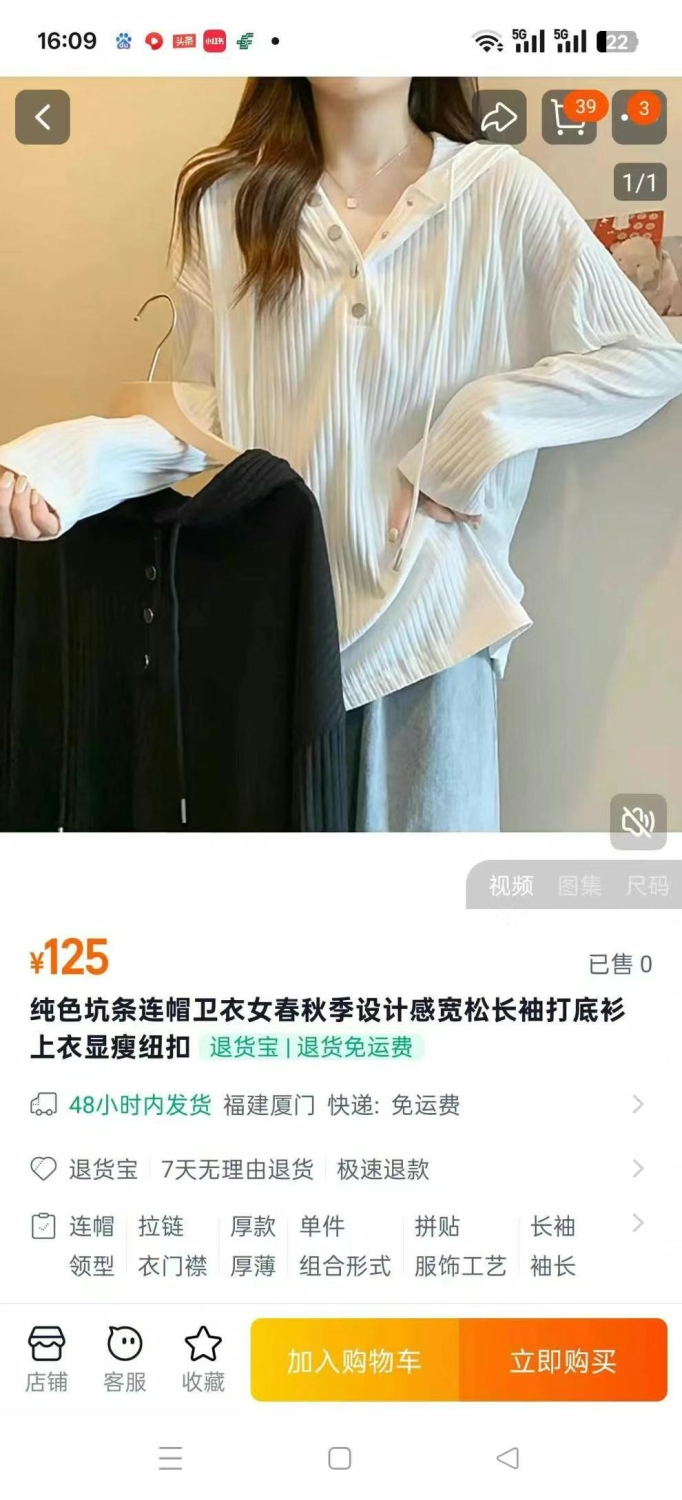
Task: Share this hoodie product
Action: coord(499,117)
